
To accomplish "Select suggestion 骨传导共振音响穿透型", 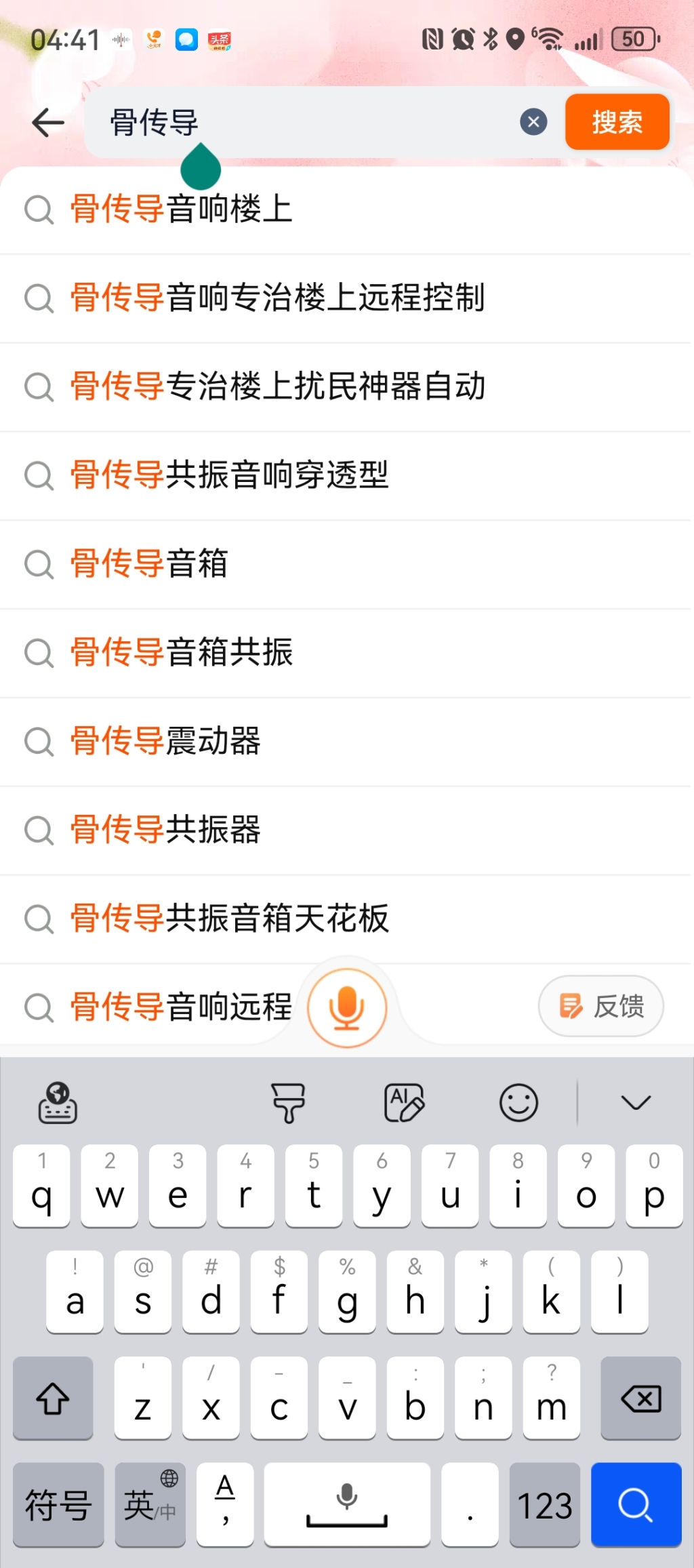I will tap(230, 475).
